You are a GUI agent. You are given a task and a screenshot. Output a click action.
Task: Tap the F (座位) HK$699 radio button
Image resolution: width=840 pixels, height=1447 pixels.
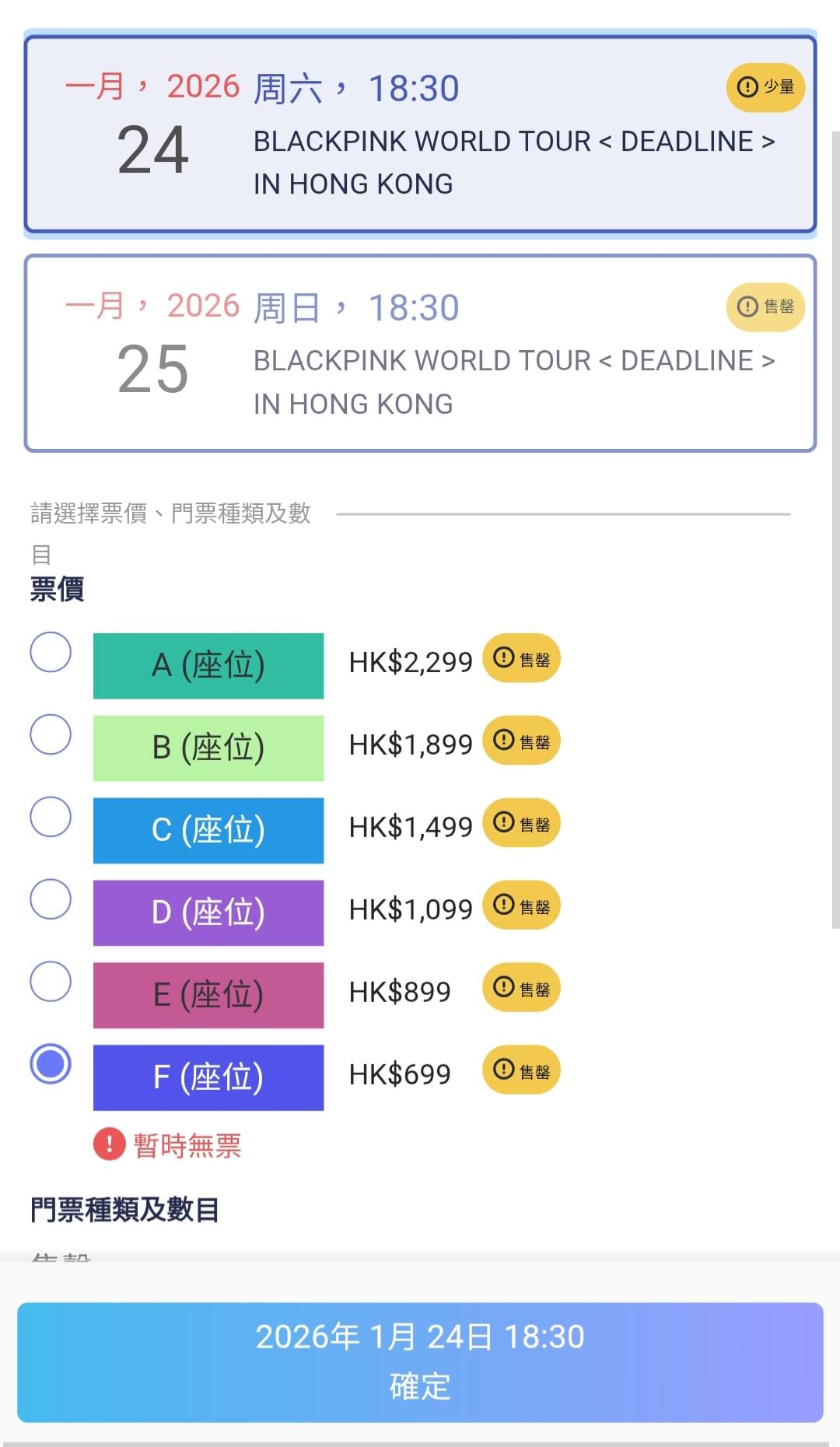pyautogui.click(x=51, y=1064)
